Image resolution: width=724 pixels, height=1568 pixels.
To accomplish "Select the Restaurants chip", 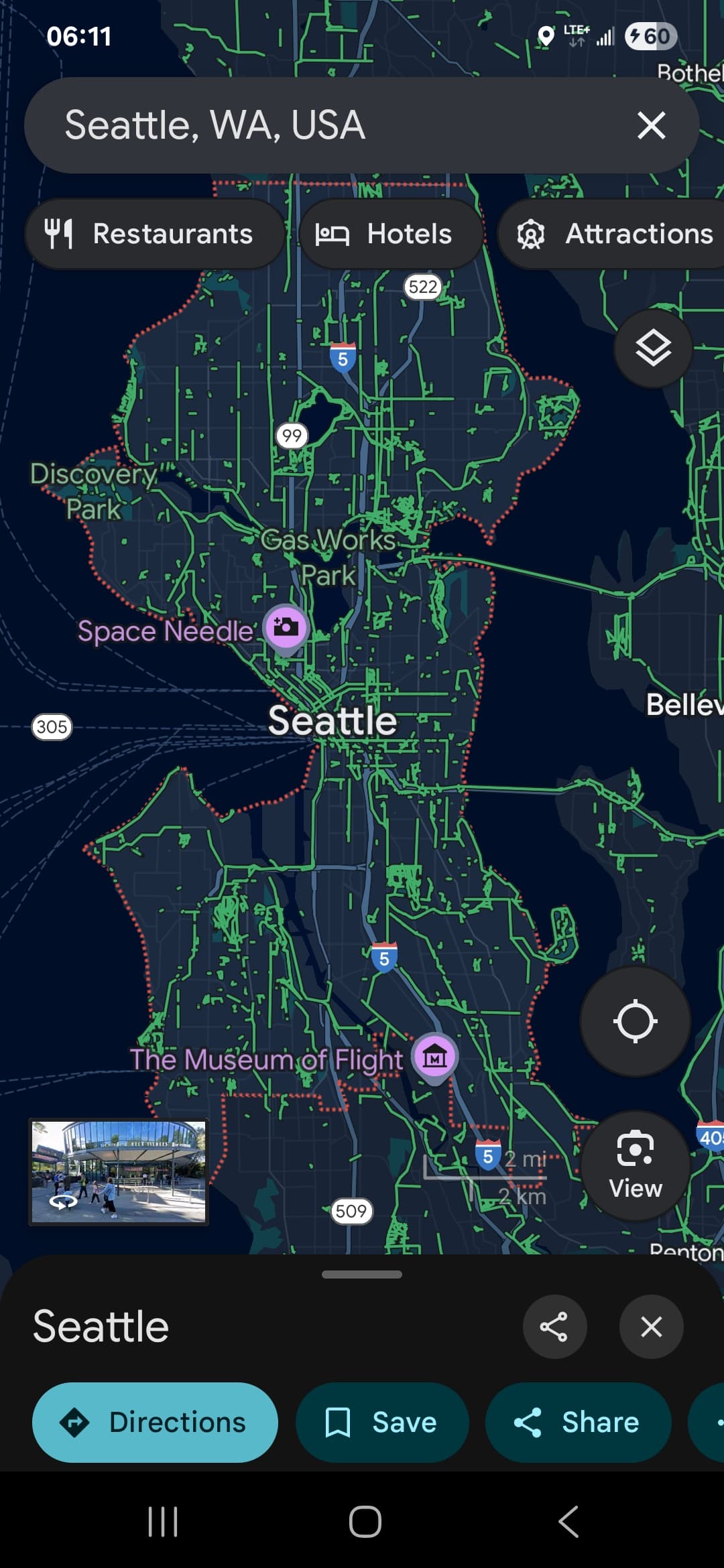I will click(x=155, y=234).
